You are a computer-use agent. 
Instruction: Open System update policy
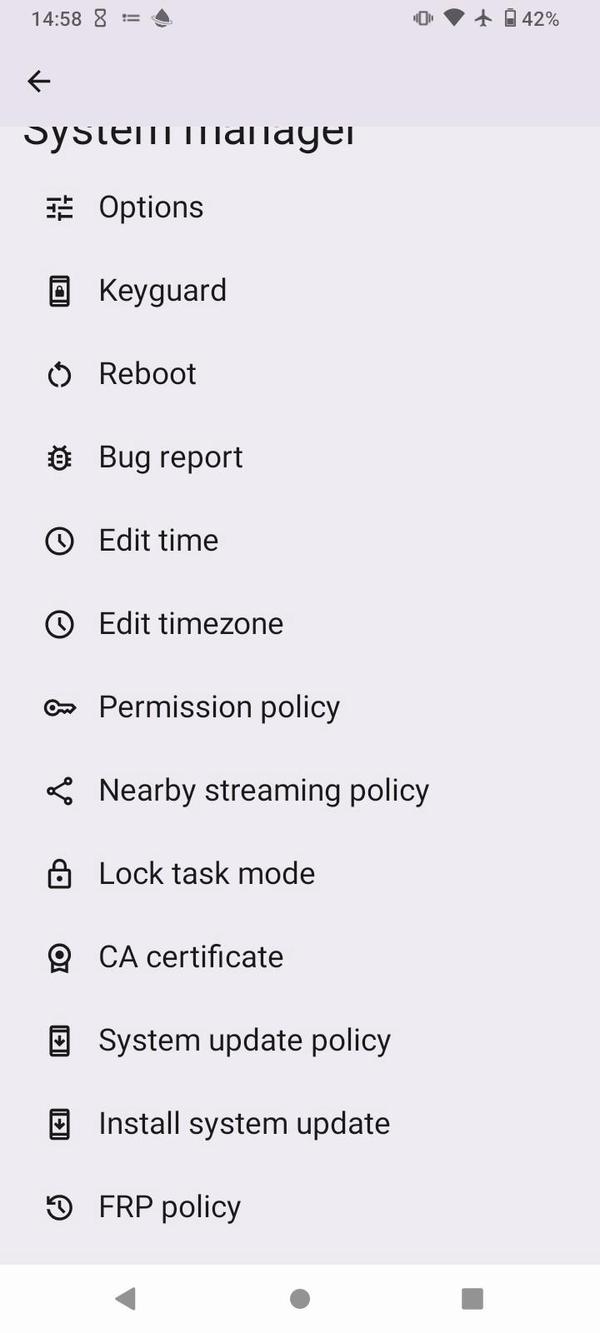coord(244,1040)
